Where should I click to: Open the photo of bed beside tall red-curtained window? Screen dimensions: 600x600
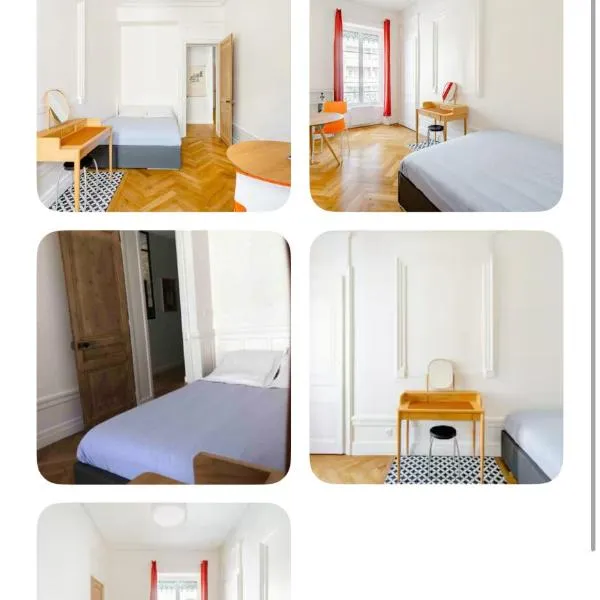pos(436,105)
